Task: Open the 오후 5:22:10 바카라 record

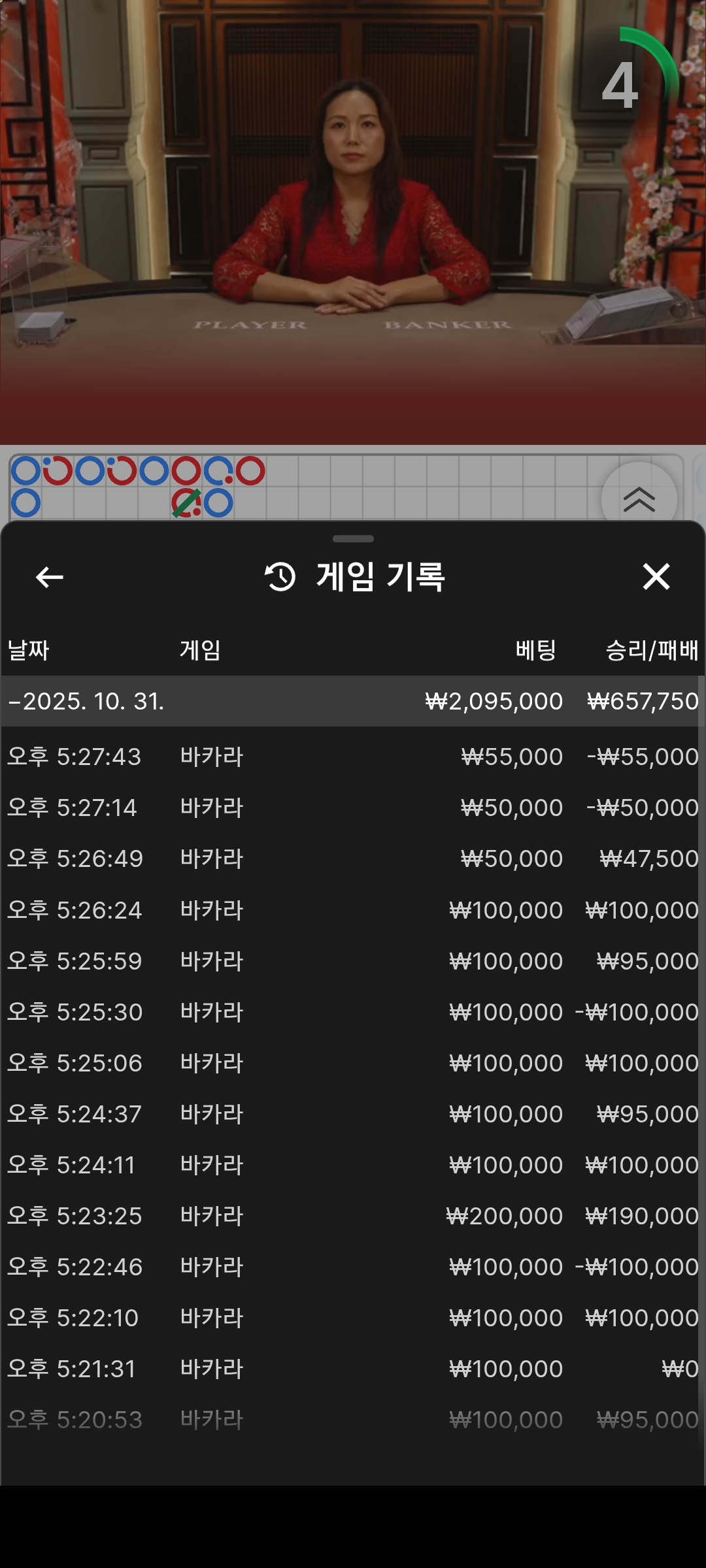Action: point(353,1318)
